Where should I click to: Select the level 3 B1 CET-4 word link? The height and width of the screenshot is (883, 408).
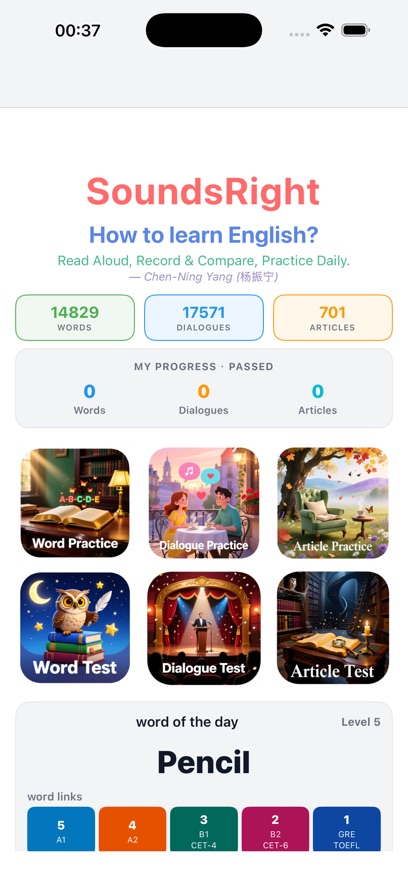pyautogui.click(x=204, y=829)
